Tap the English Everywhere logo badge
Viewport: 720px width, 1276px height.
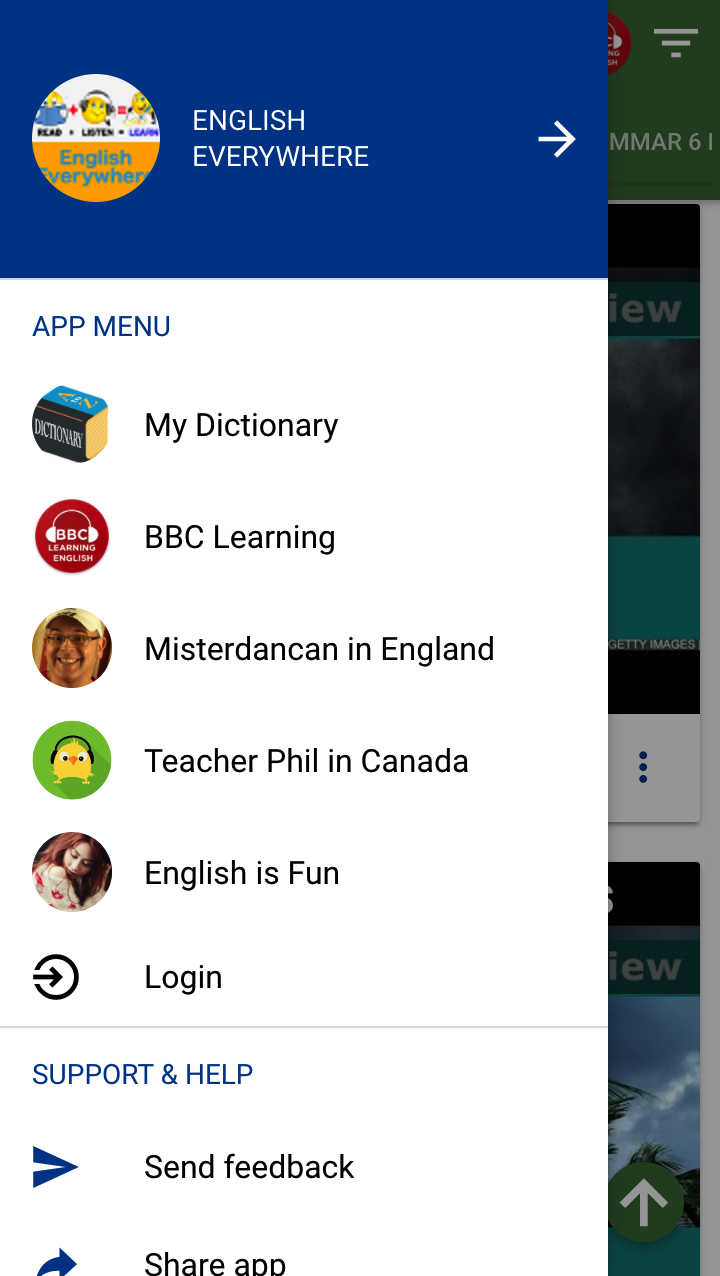click(96, 138)
